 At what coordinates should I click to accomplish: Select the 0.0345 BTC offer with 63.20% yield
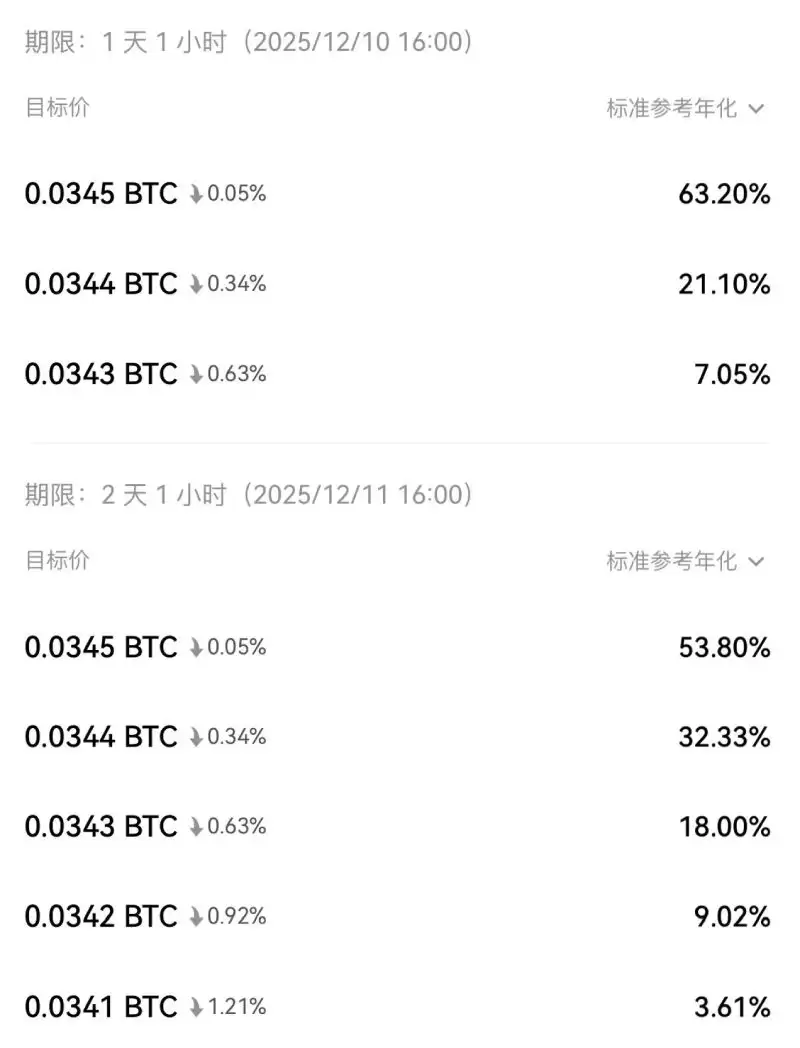400,194
